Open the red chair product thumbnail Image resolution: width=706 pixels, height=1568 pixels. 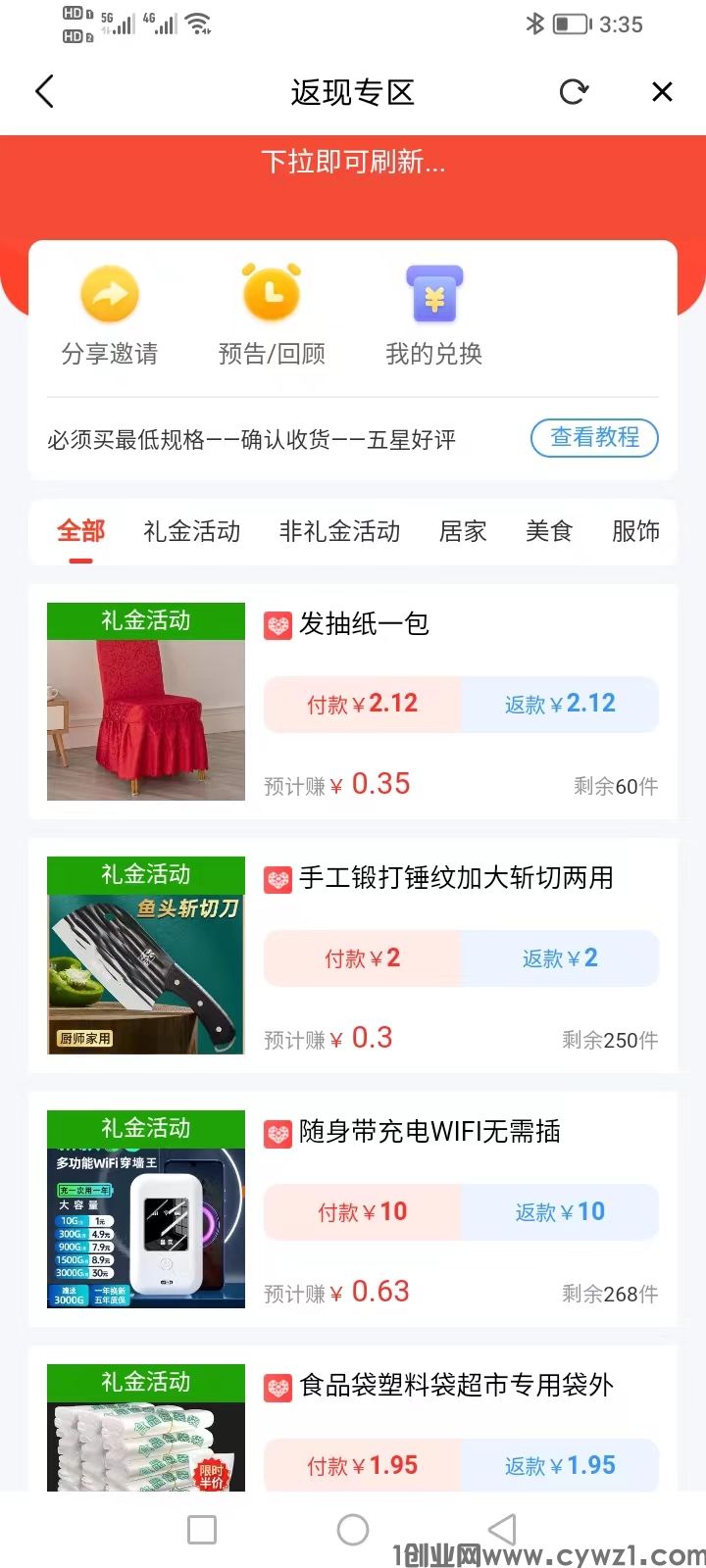coord(145,703)
